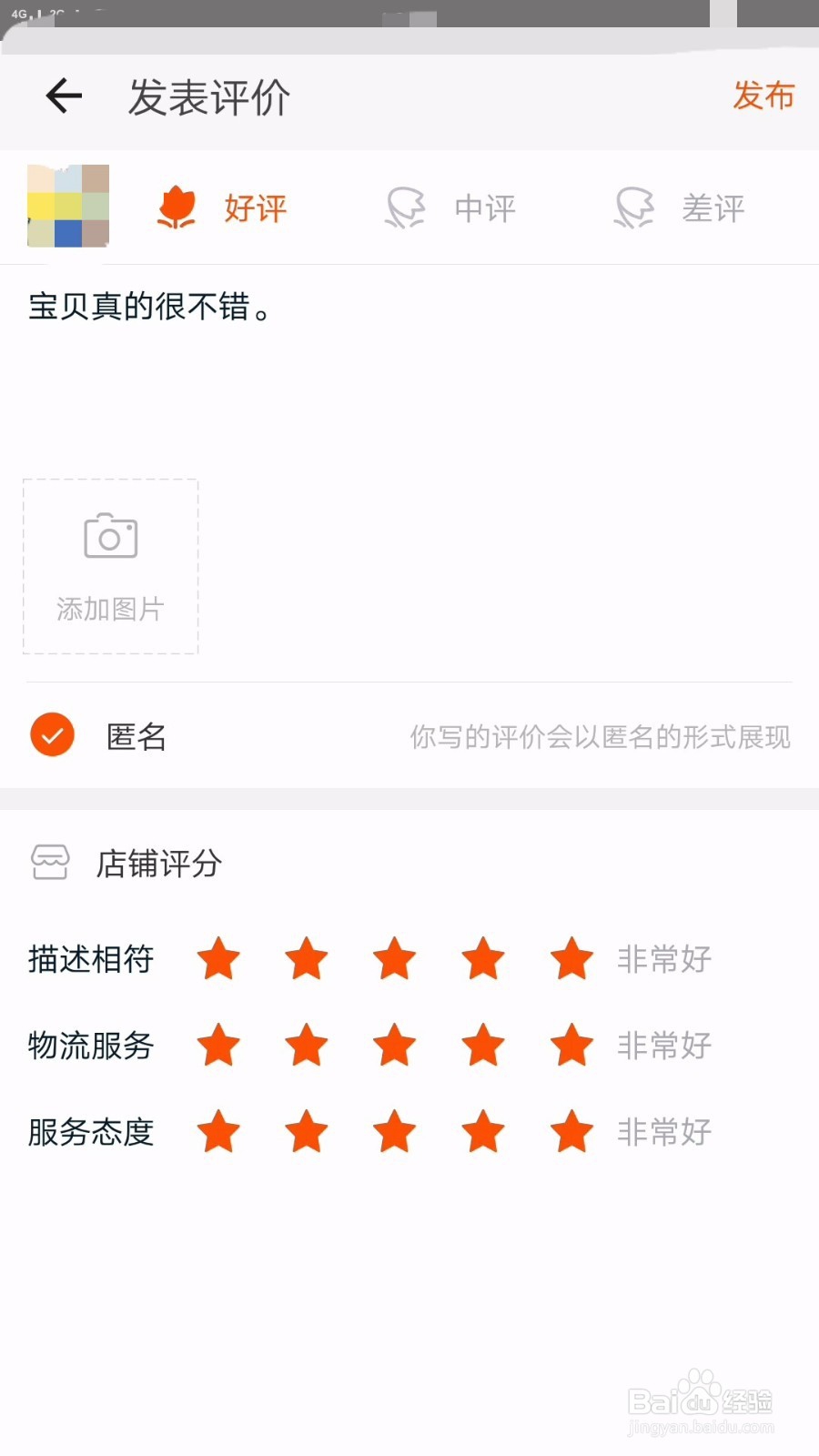819x1456 pixels.
Task: Click the back arrow to exit review page
Action: point(61,96)
